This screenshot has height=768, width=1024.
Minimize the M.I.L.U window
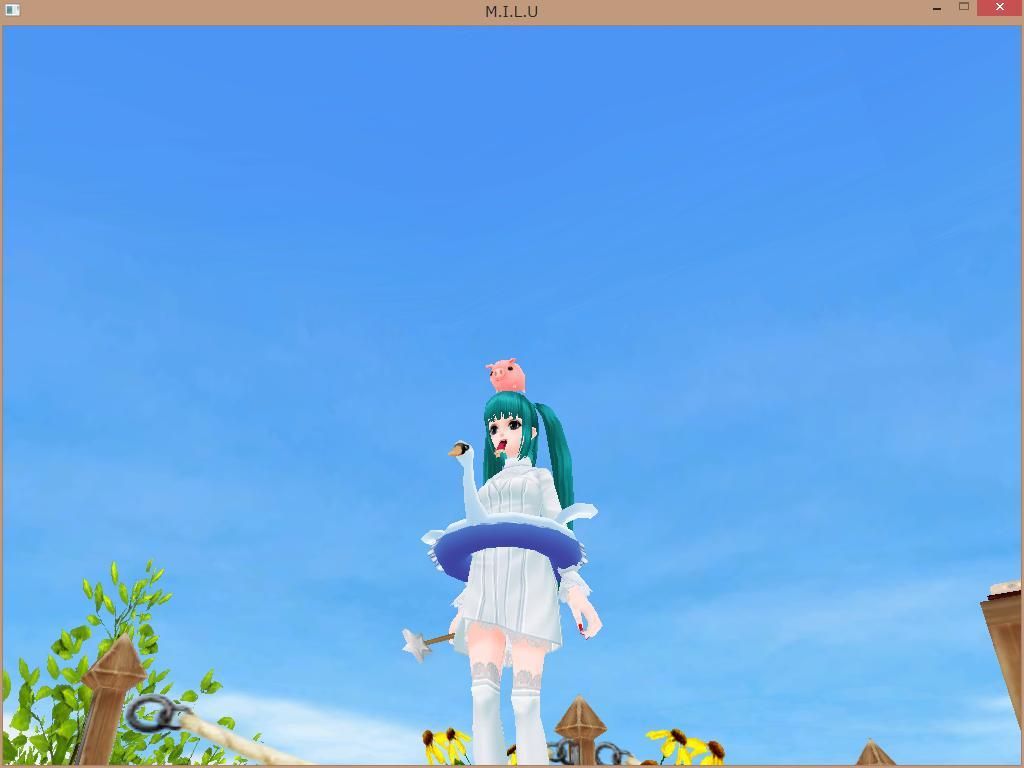click(x=937, y=9)
